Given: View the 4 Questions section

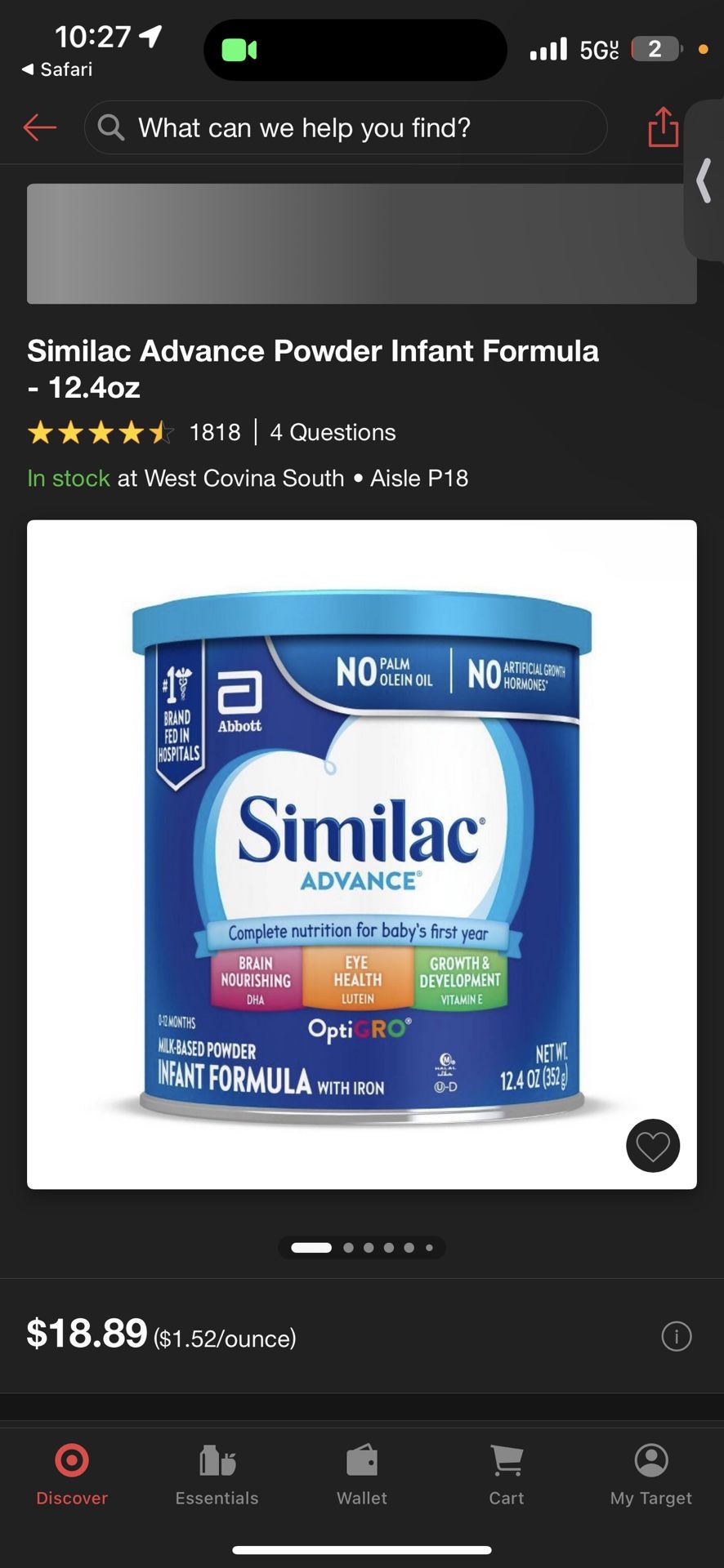Looking at the screenshot, I should 333,432.
